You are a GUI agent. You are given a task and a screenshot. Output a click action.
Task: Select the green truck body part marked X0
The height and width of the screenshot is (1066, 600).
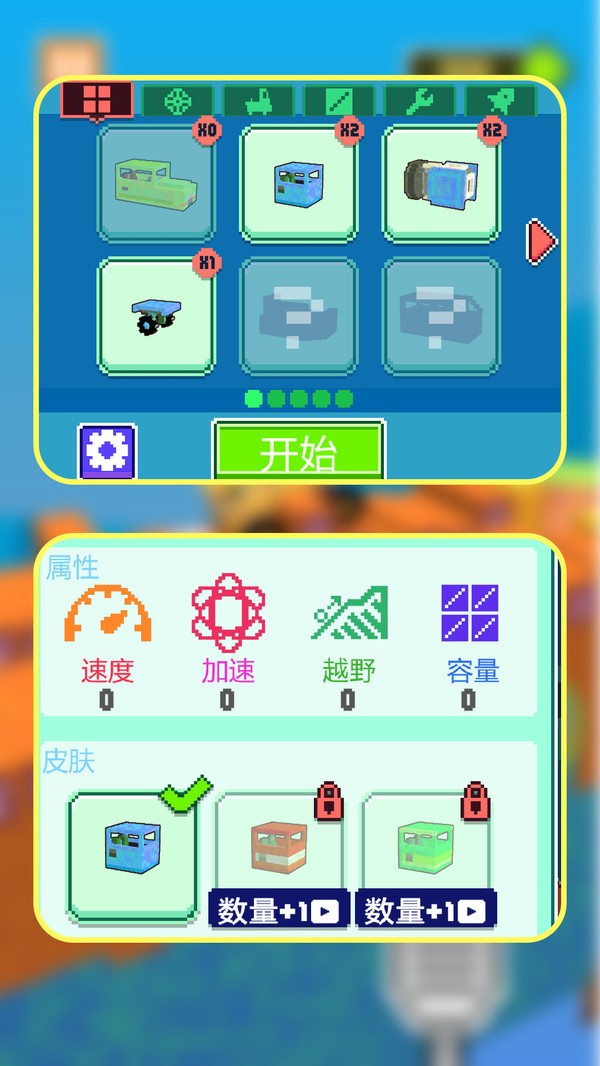(x=155, y=184)
